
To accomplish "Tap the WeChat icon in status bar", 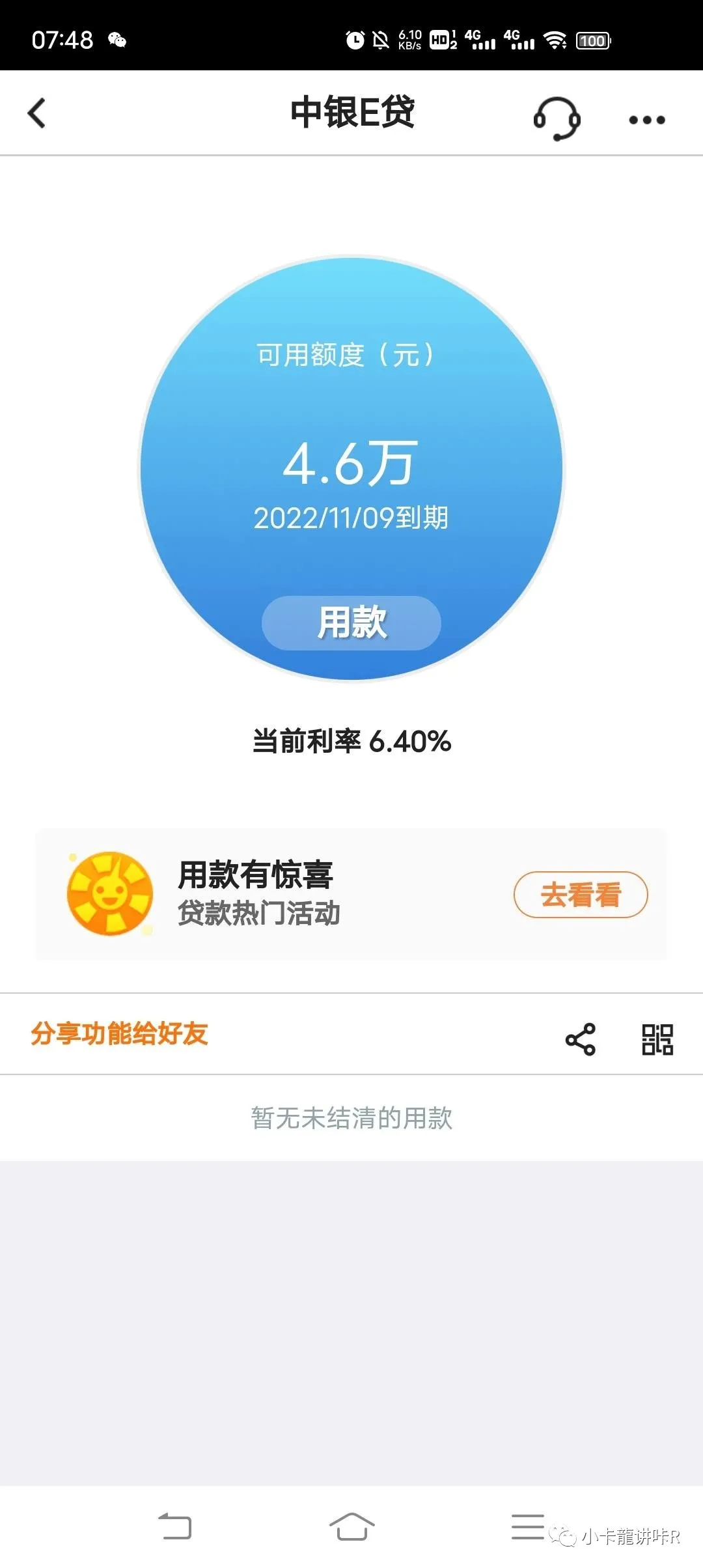I will (117, 40).
